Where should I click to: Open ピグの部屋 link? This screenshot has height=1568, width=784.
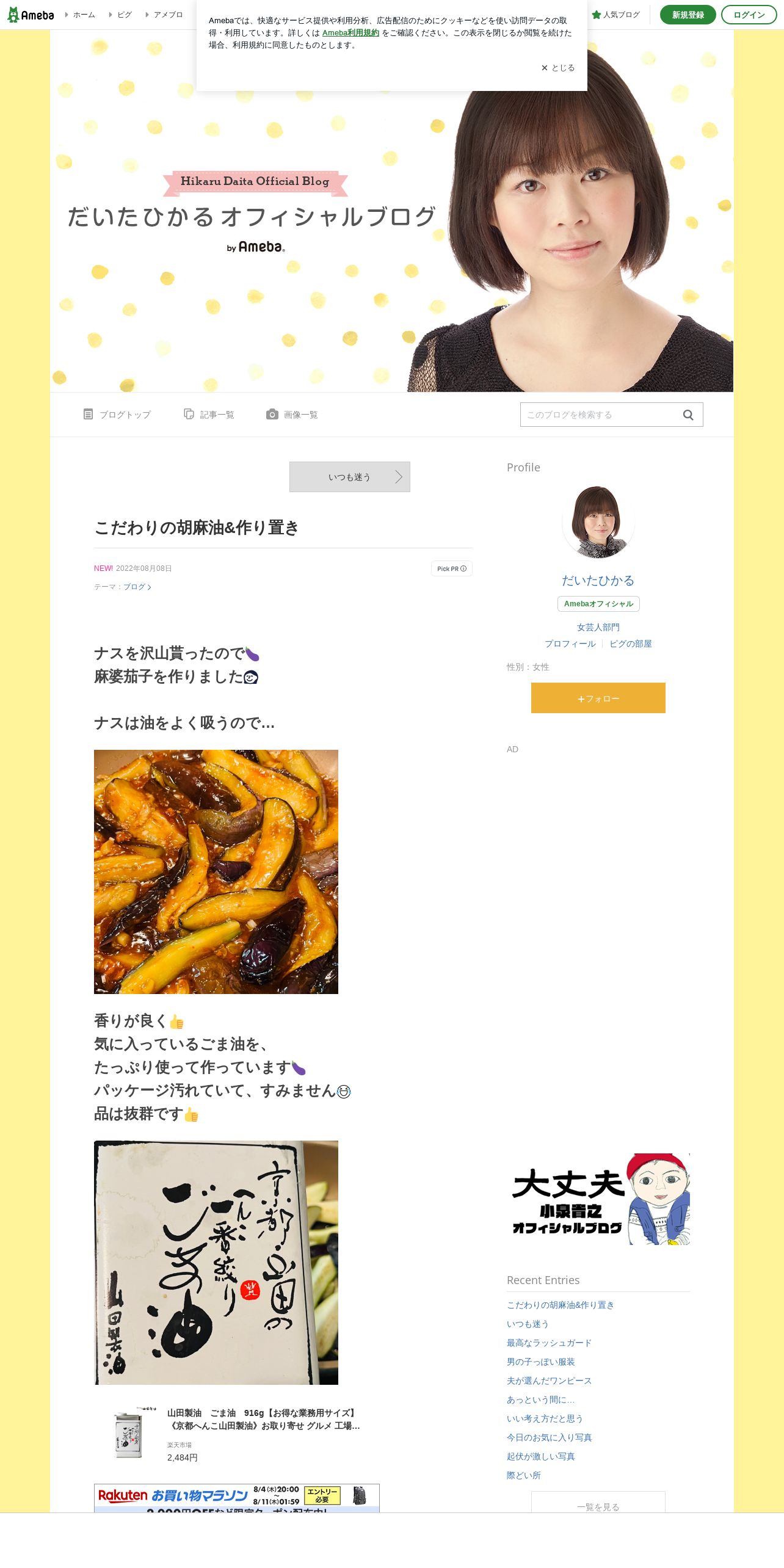pos(630,644)
